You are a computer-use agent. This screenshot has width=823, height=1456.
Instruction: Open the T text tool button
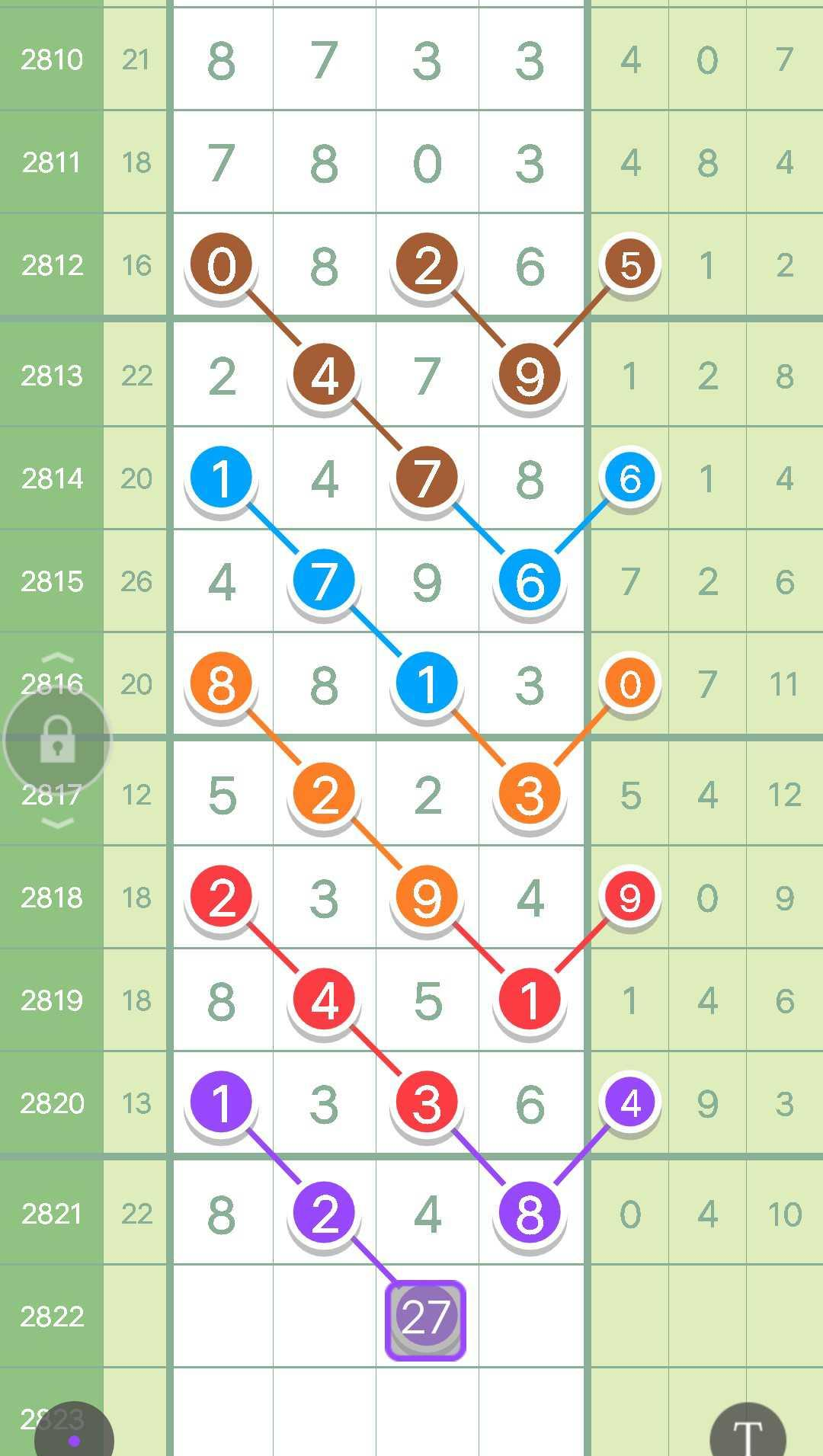(747, 1432)
